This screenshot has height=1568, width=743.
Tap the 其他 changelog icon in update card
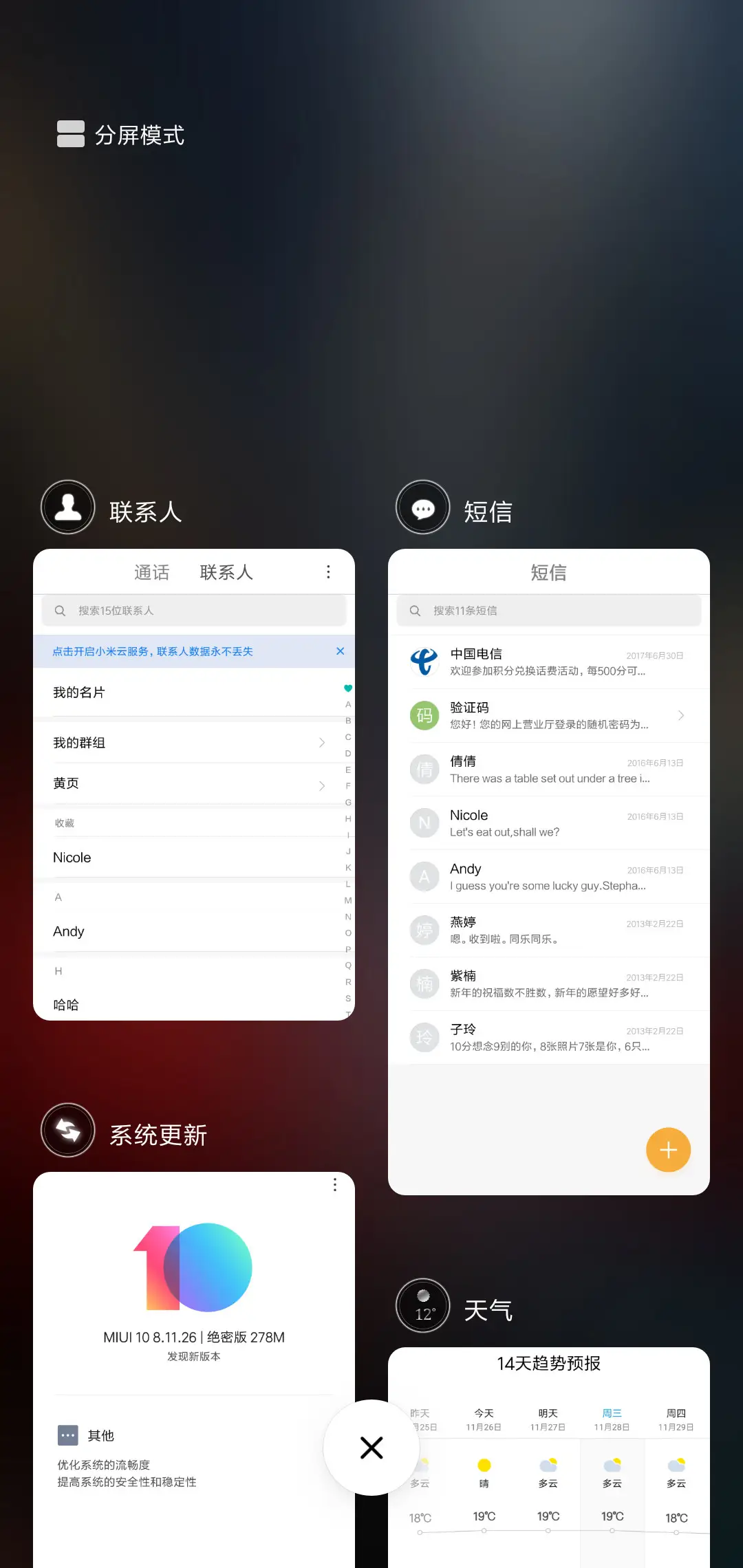[68, 1435]
